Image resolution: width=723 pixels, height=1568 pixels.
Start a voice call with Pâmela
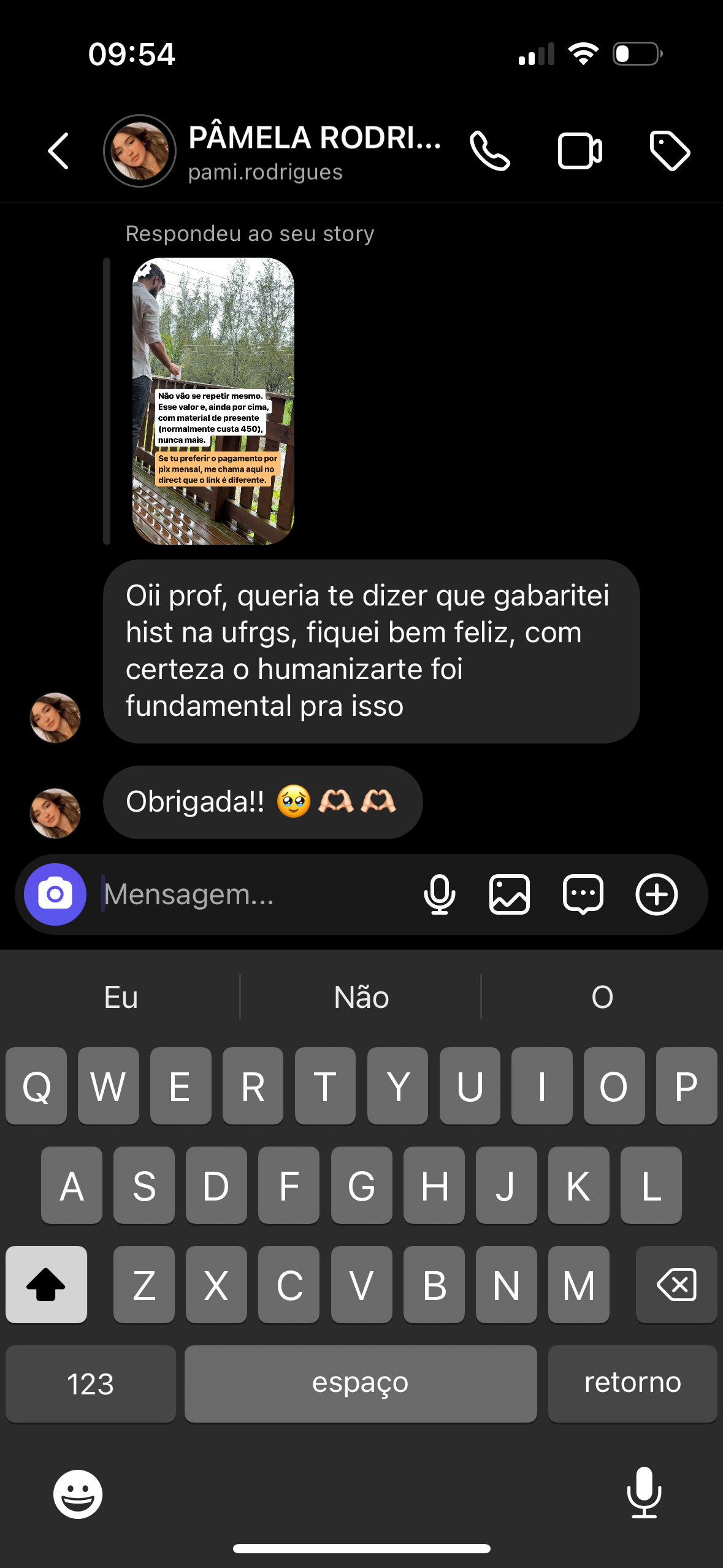[x=489, y=151]
